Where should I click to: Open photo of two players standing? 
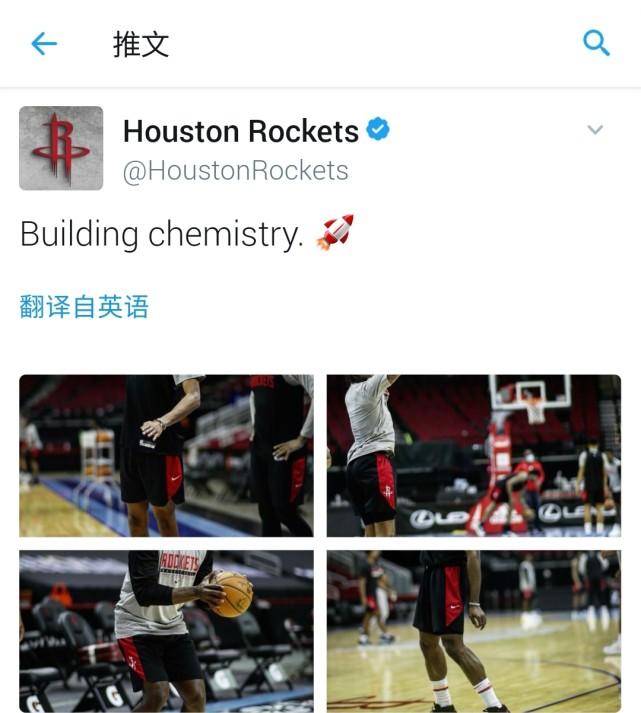point(166,456)
